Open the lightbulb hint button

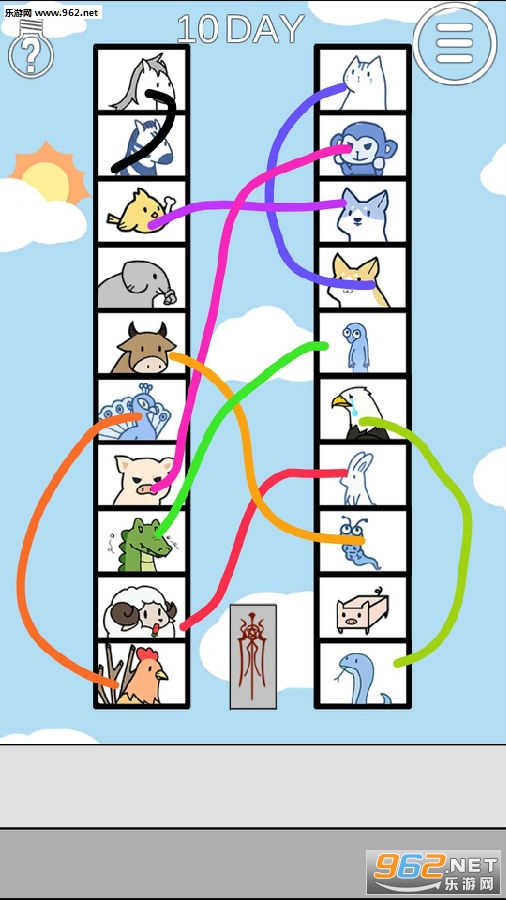(x=30, y=50)
